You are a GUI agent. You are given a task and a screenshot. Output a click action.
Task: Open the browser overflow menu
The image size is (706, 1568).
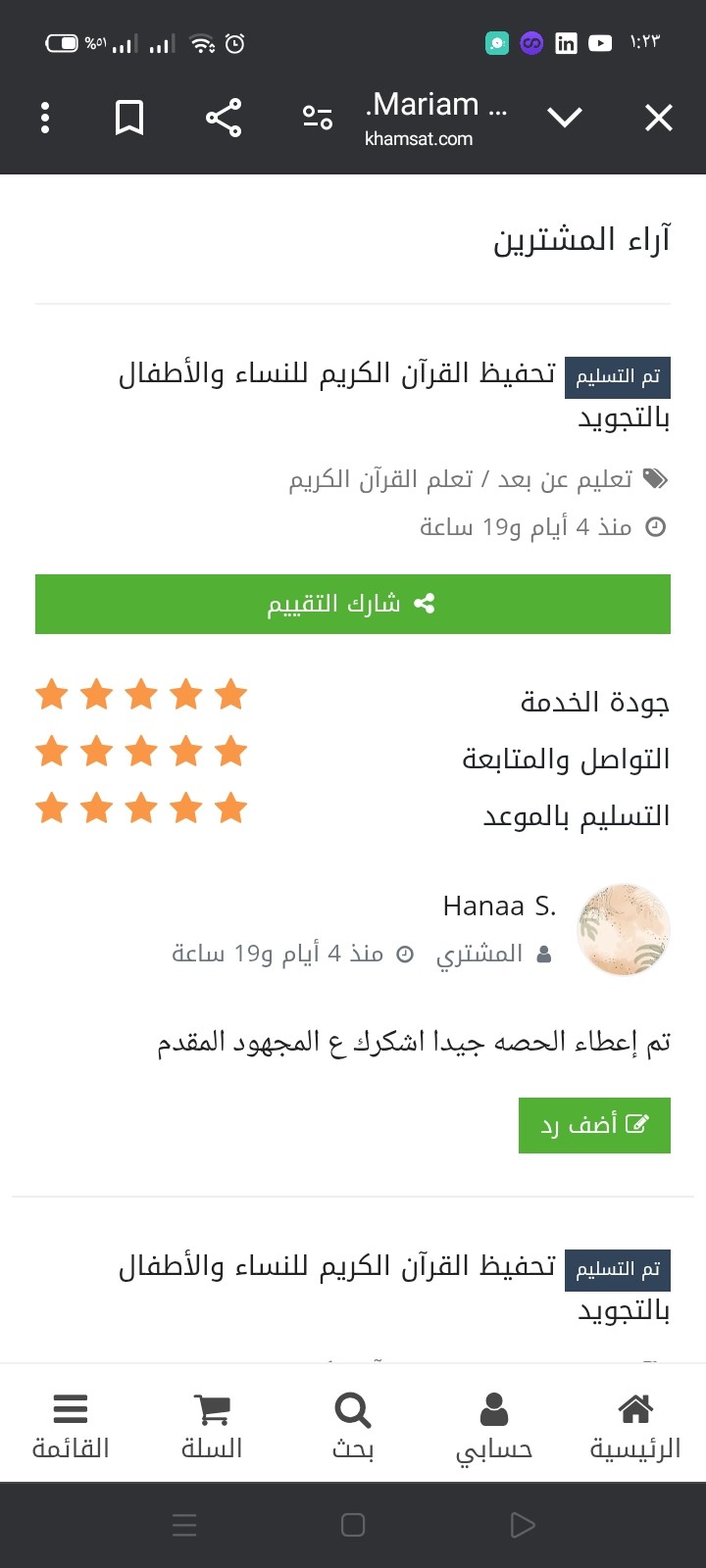pos(45,119)
